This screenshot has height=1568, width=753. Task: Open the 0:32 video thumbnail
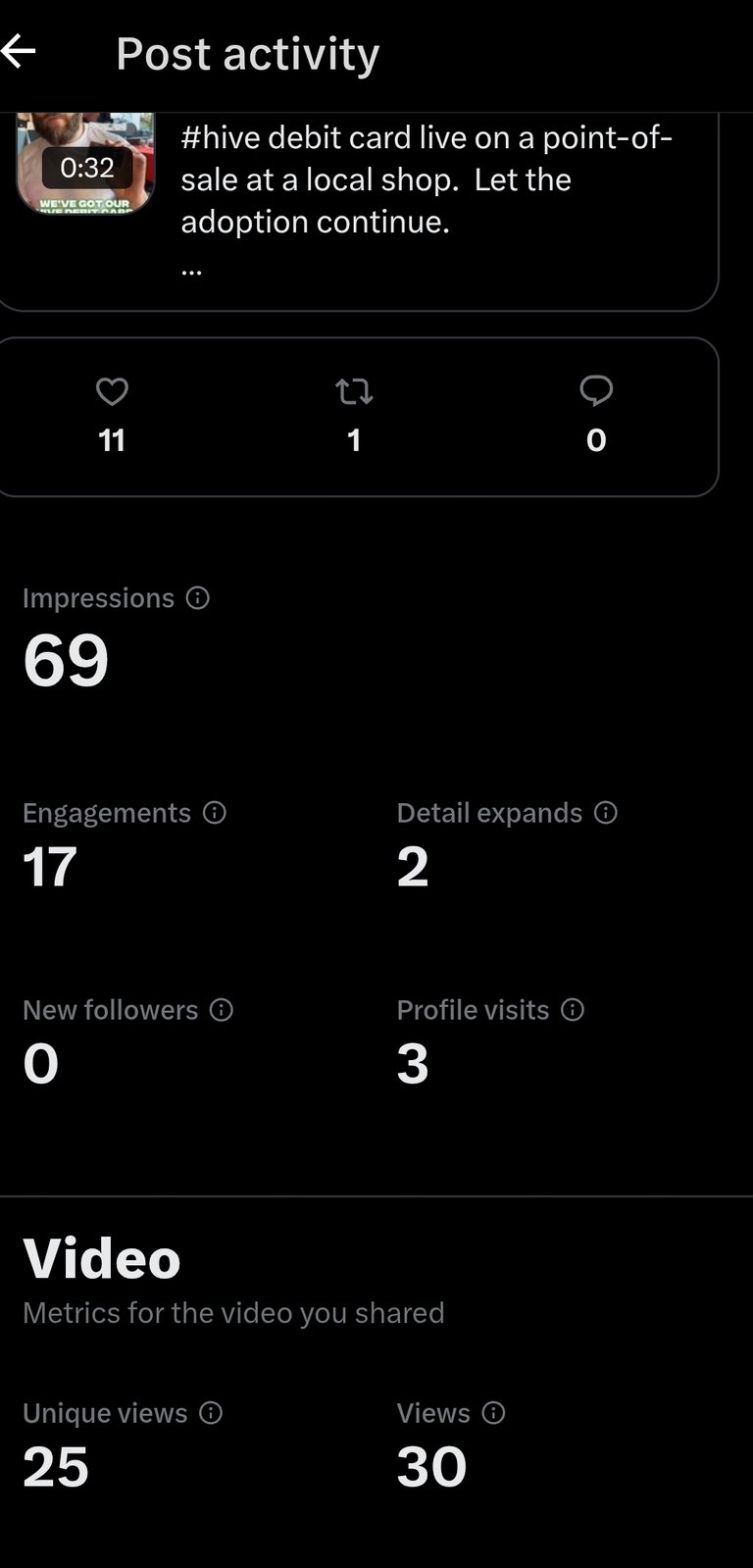coord(86,164)
